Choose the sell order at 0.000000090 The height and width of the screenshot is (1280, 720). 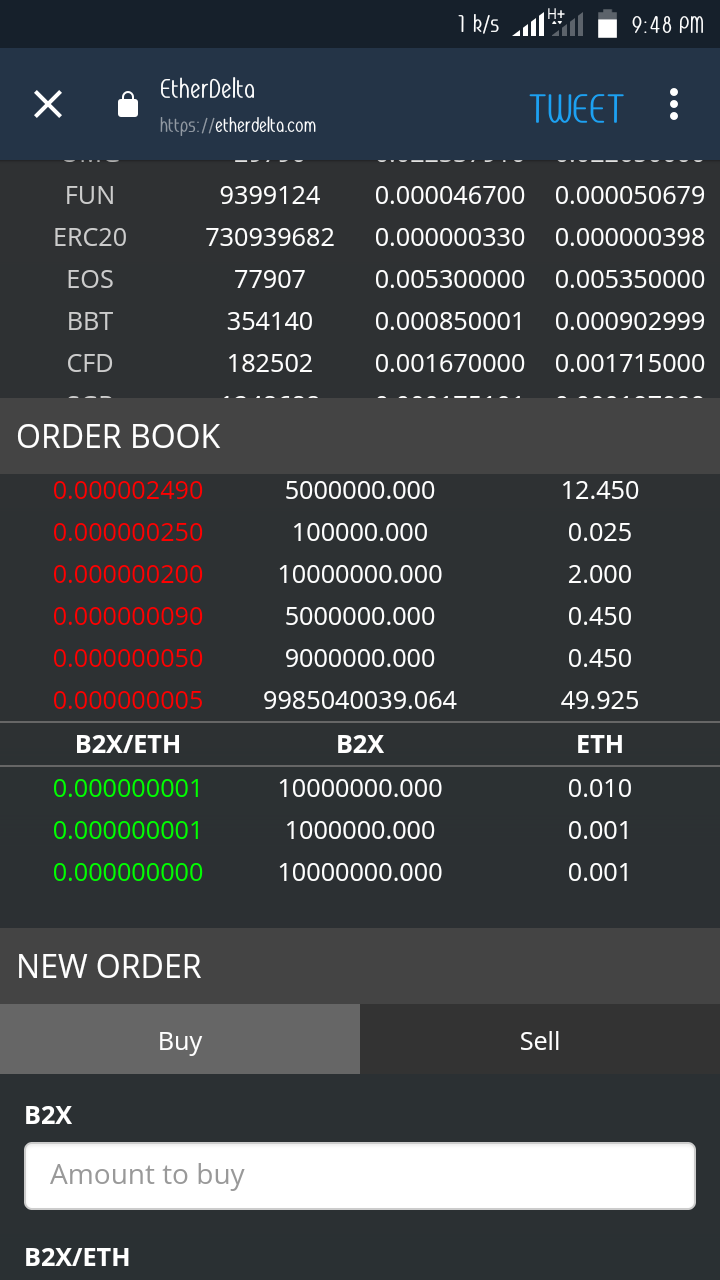tap(360, 616)
